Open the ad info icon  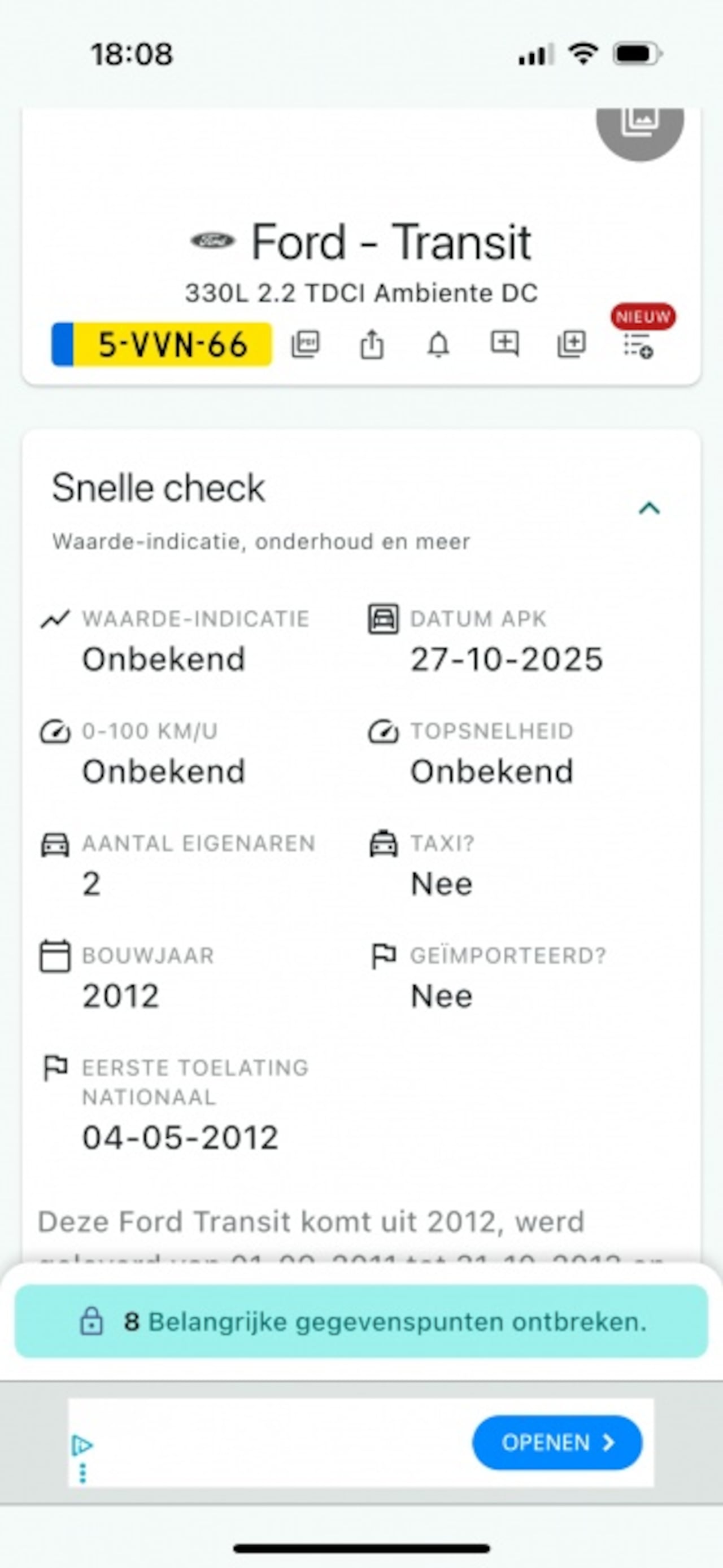81,1445
